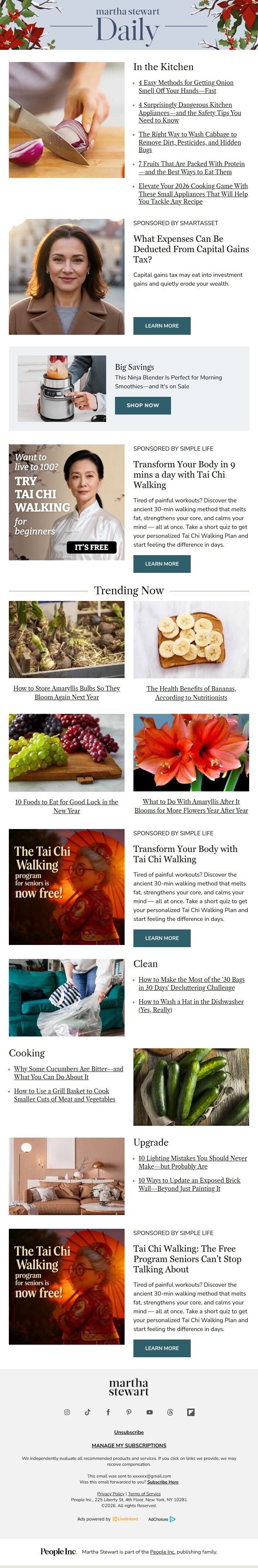The image size is (258, 1568).
Task: Tap the Unsubscribe link
Action: (x=129, y=1432)
